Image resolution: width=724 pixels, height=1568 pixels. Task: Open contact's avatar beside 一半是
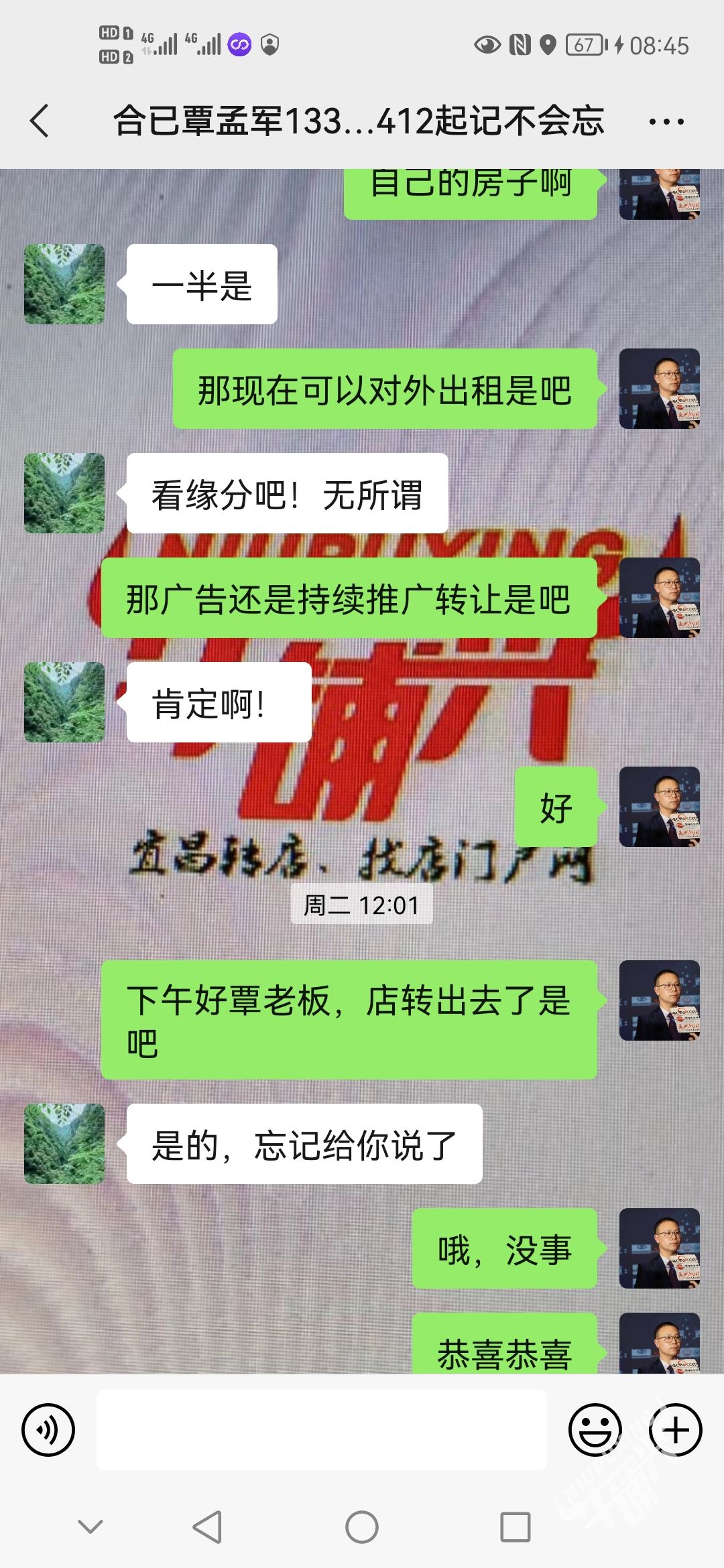[64, 284]
